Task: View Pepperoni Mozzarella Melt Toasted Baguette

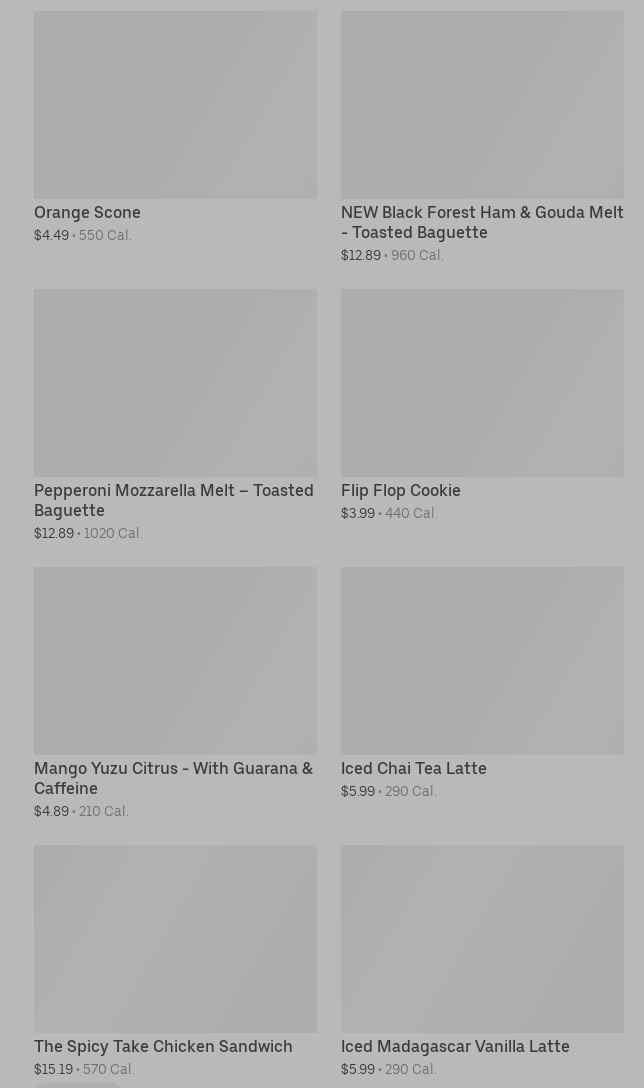Action: (175, 415)
